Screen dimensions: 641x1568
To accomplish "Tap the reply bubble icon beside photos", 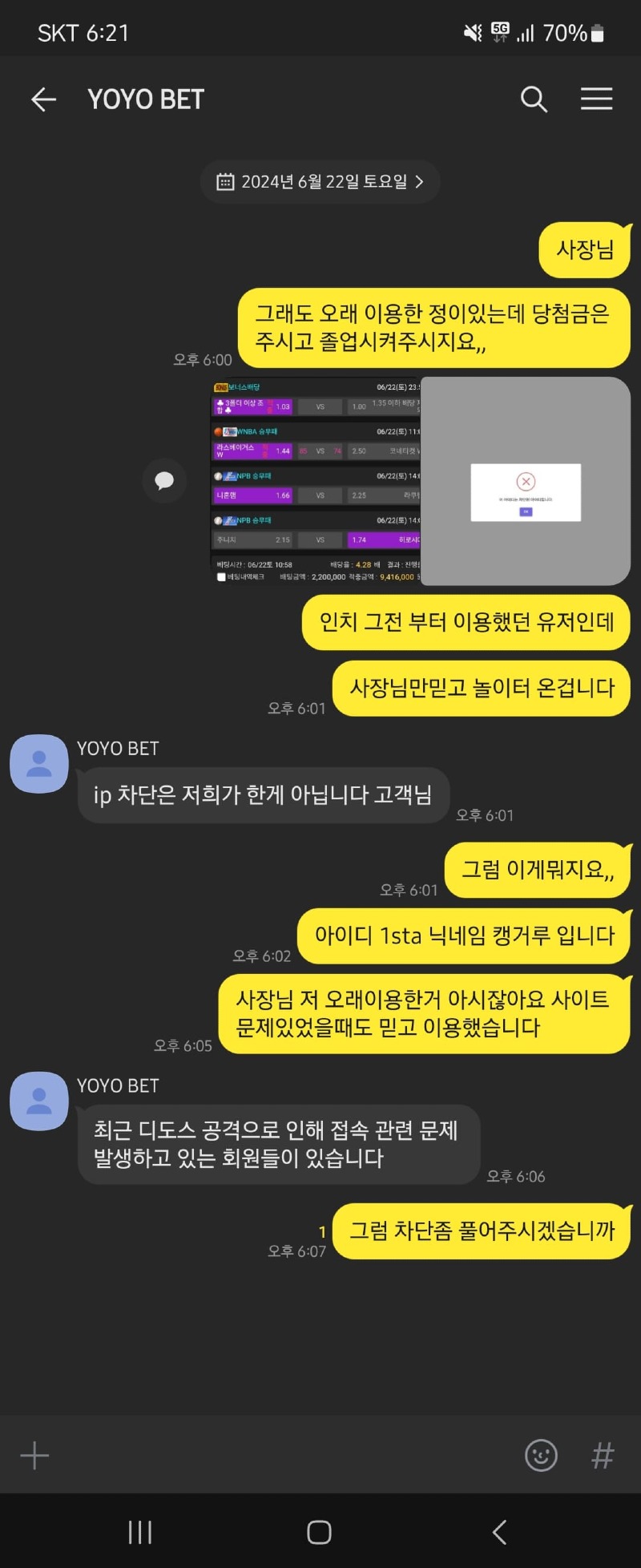I will click(x=164, y=480).
